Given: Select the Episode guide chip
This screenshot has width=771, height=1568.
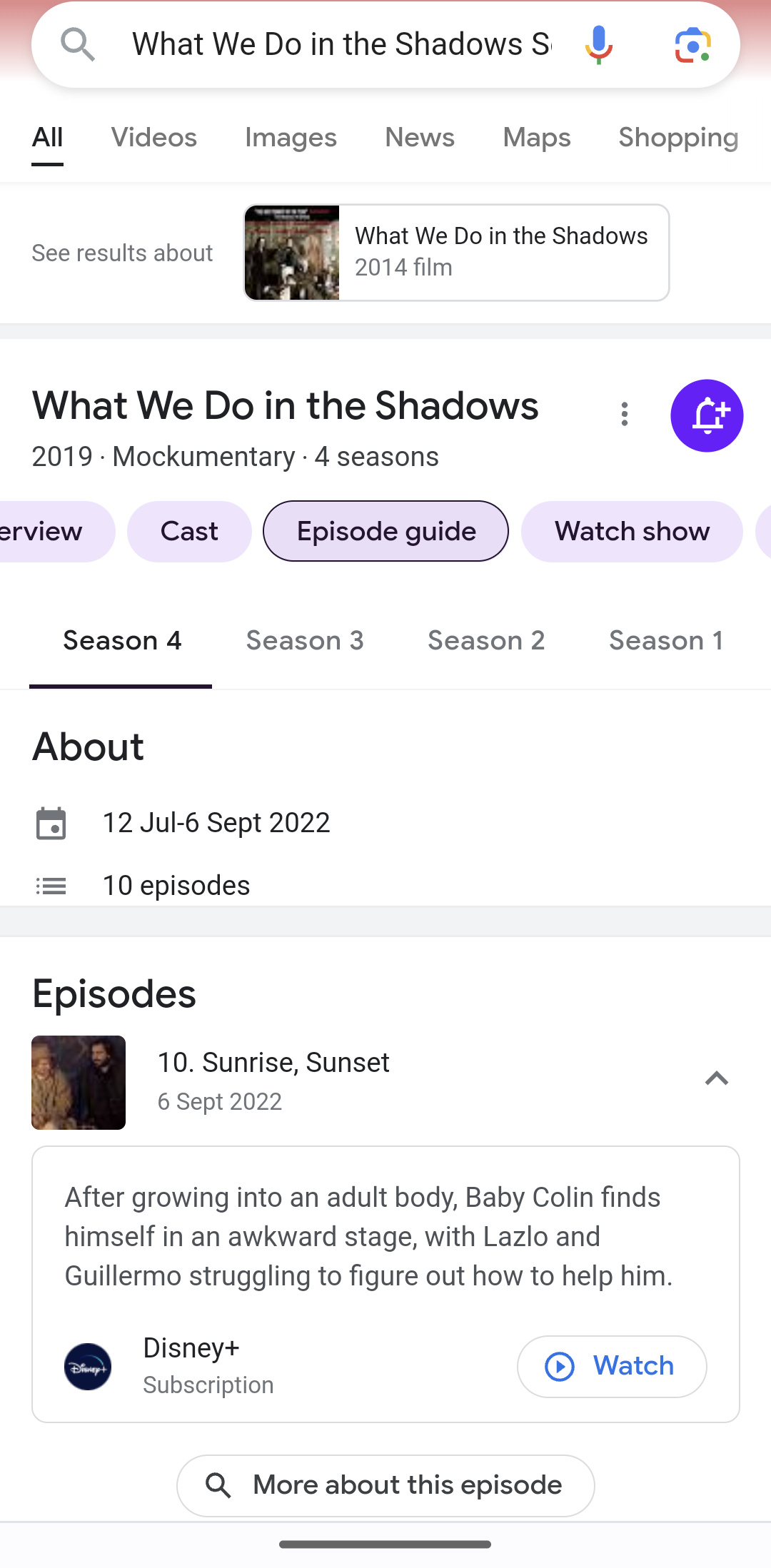Looking at the screenshot, I should point(386,532).
